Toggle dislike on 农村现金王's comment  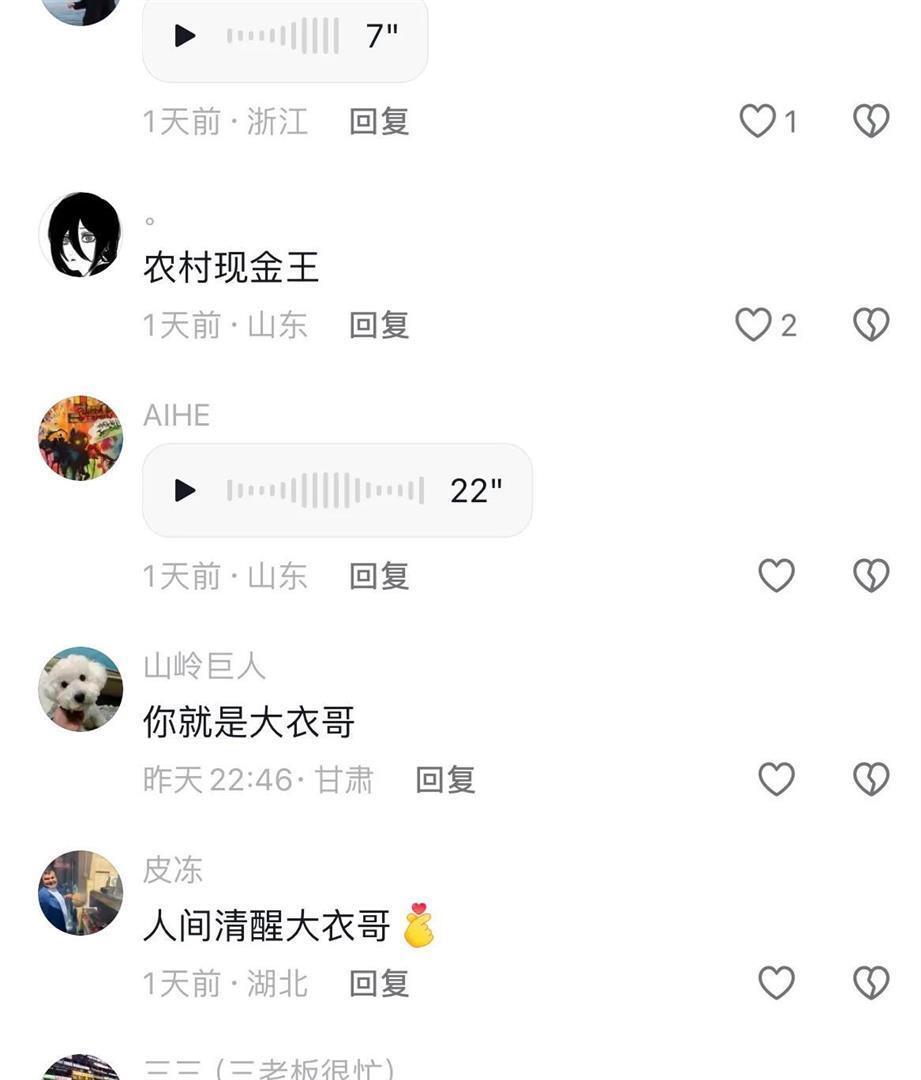[870, 324]
